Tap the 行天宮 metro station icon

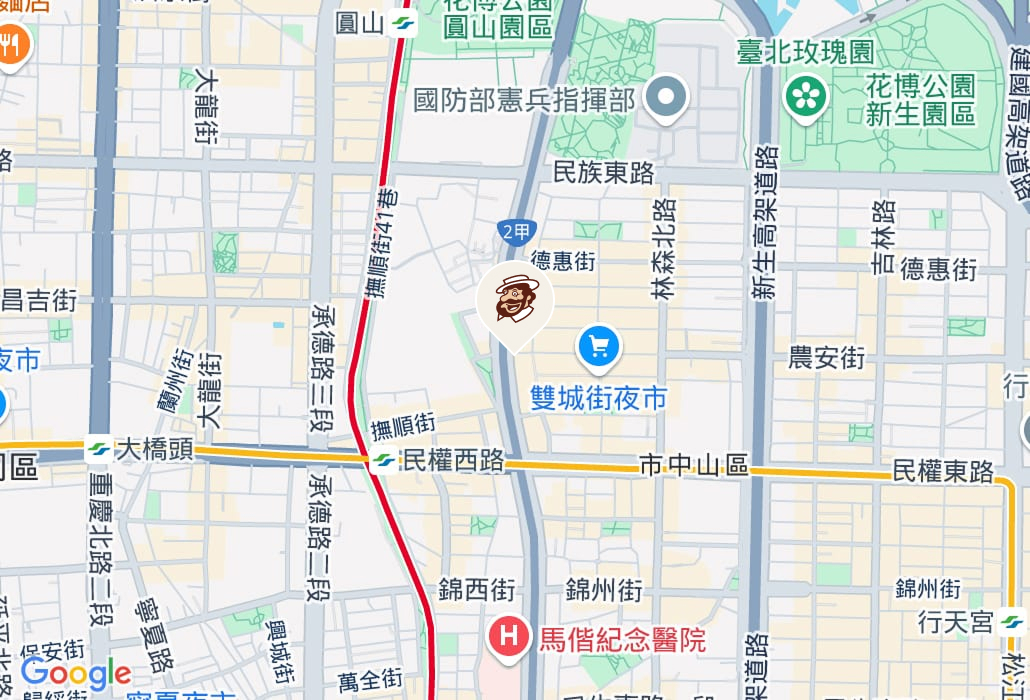[x=1013, y=621]
